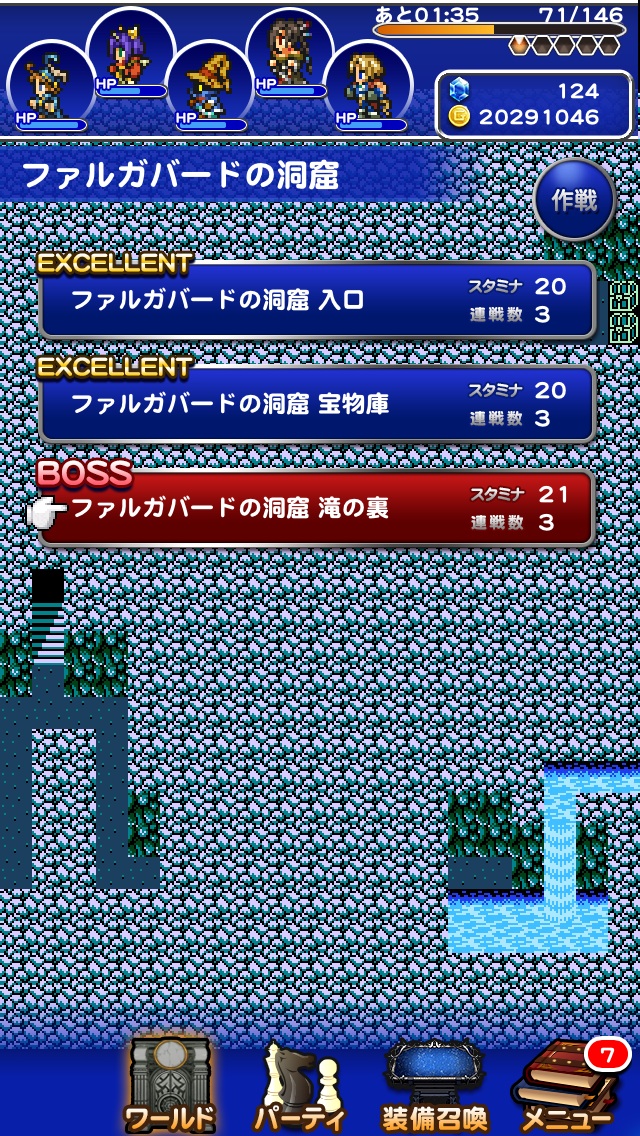640x1136 pixels.
Task: Switch to the ワールド tab
Action: coord(169,1085)
